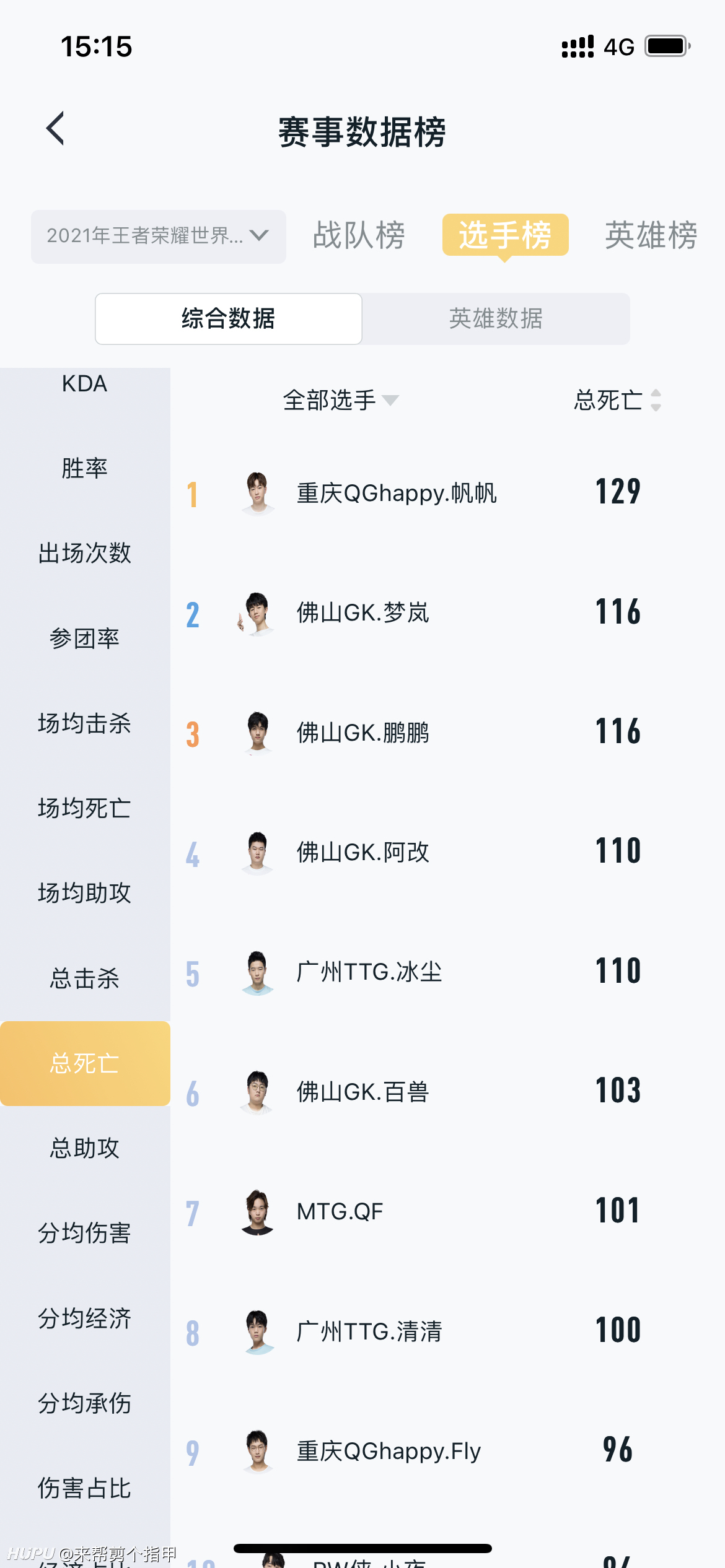This screenshot has width=725, height=1568.
Task: Open 重庆QGhappy.帆帆's player avatar
Action: (x=258, y=492)
